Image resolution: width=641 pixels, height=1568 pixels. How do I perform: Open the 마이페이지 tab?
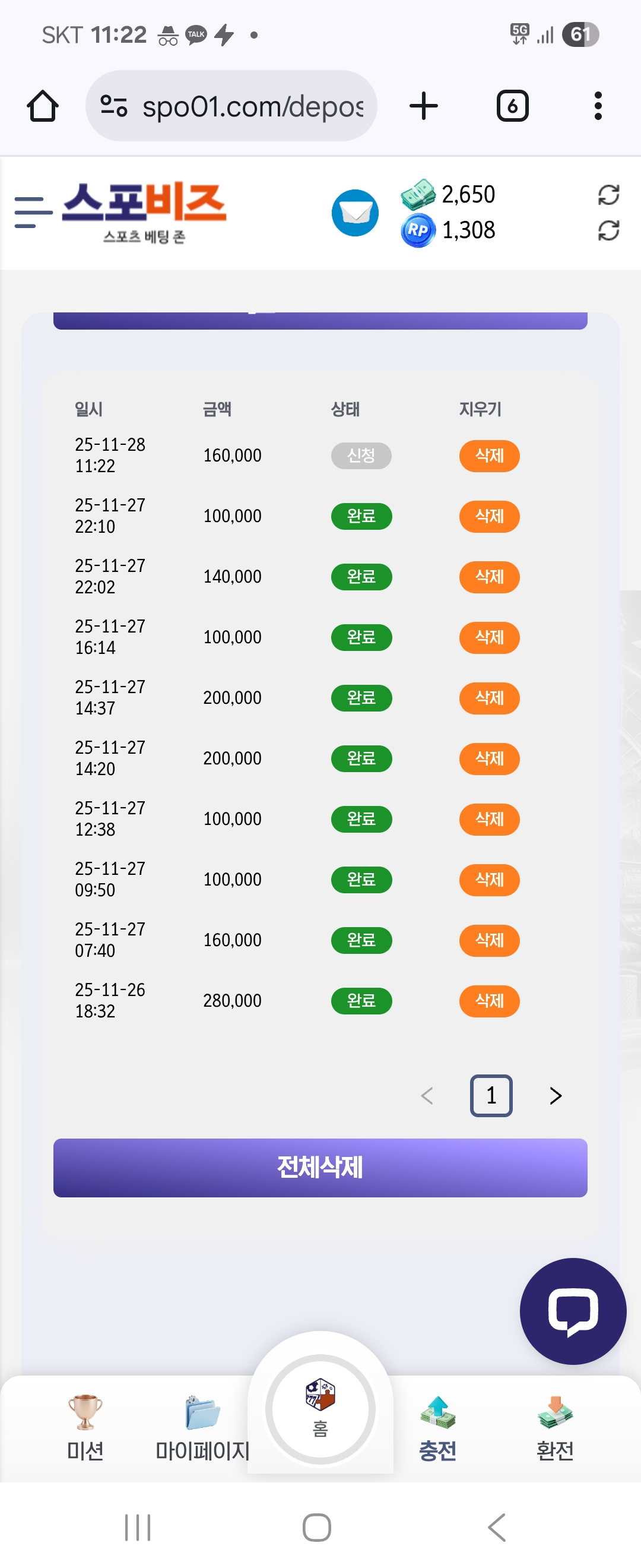pos(202,1427)
